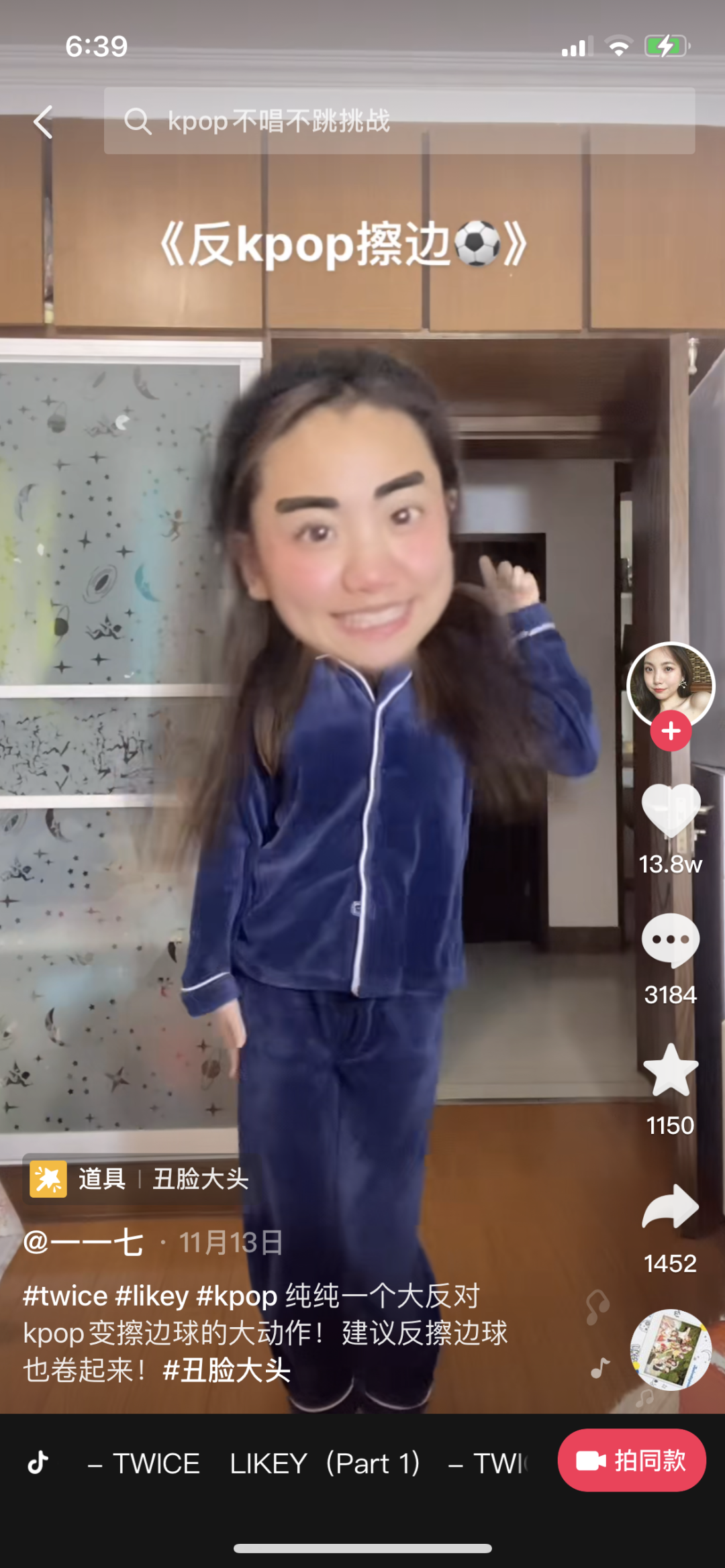Open the creator's profile avatar
The width and height of the screenshot is (725, 1568).
(670, 684)
